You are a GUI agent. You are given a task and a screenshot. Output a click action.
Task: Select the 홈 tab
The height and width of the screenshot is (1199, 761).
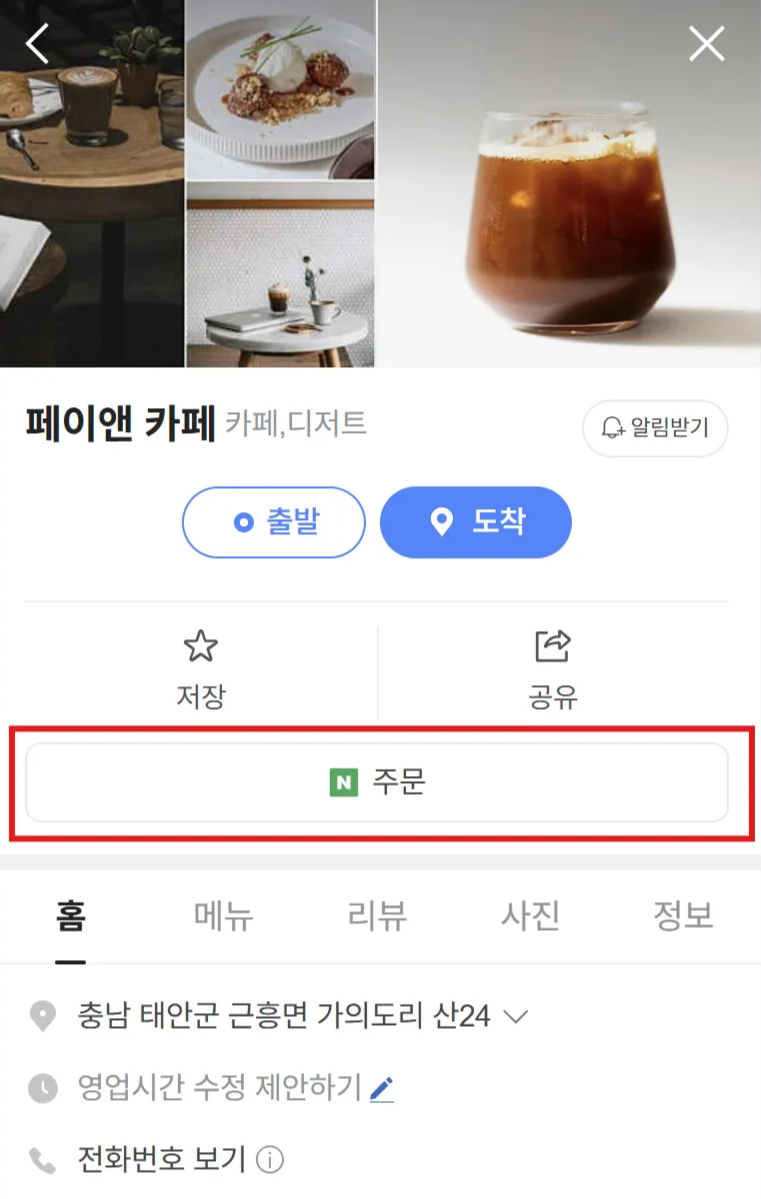click(71, 915)
